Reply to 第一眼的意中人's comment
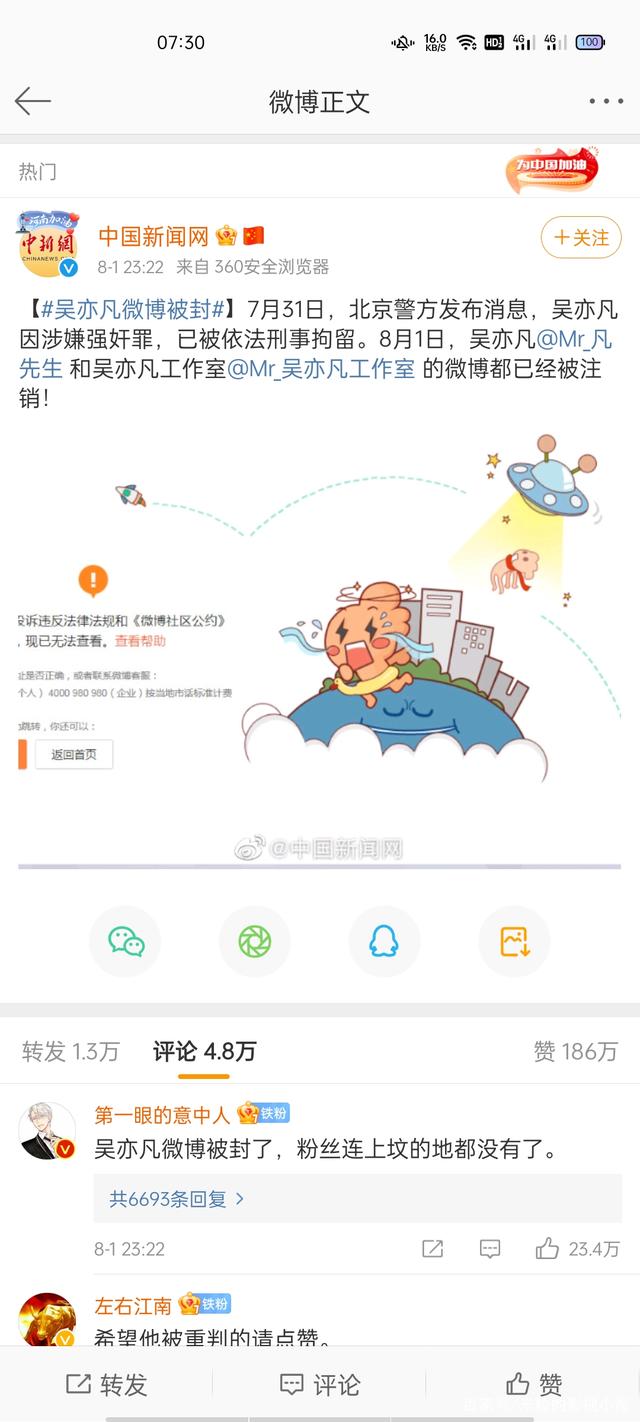The height and width of the screenshot is (1422, 640). point(490,1248)
